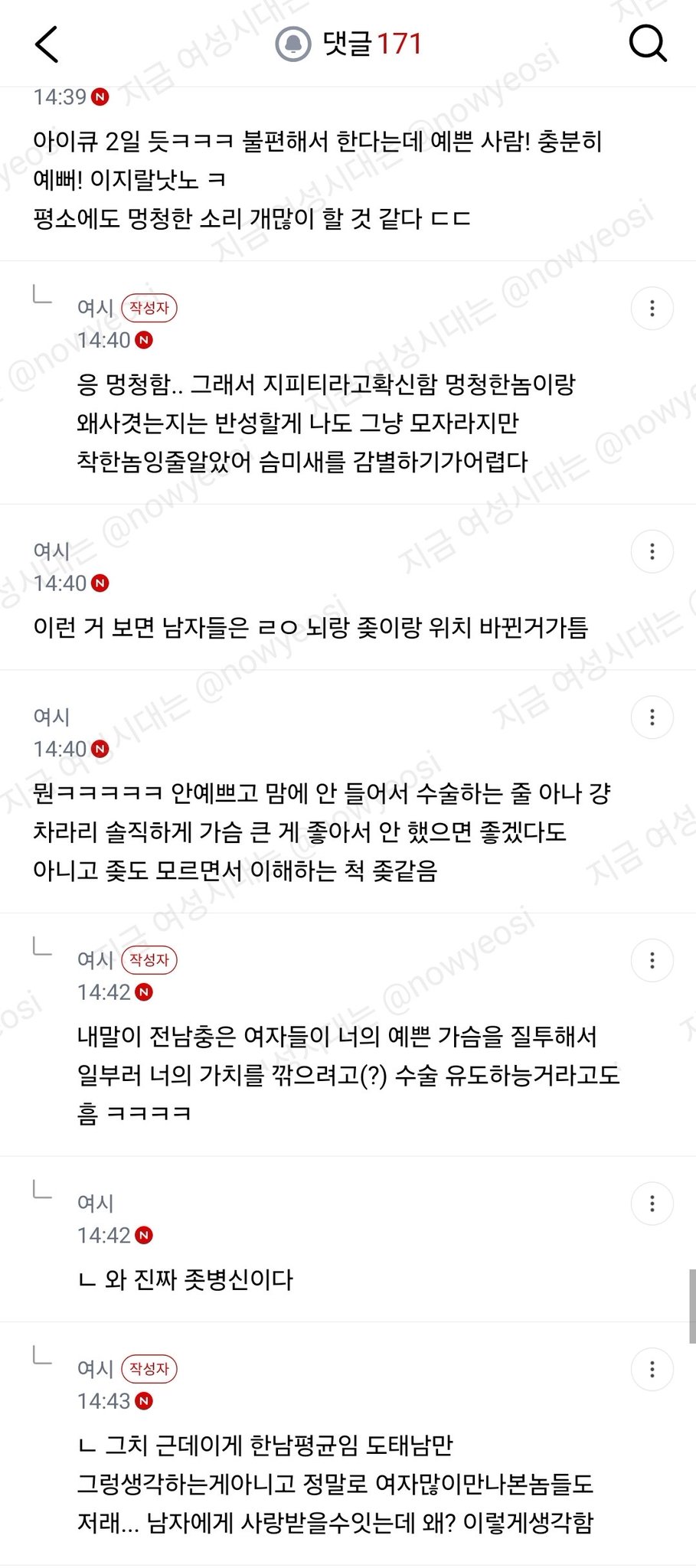The image size is (696, 1568).
Task: Open options for the 14:42 author reply
Action: 652,960
